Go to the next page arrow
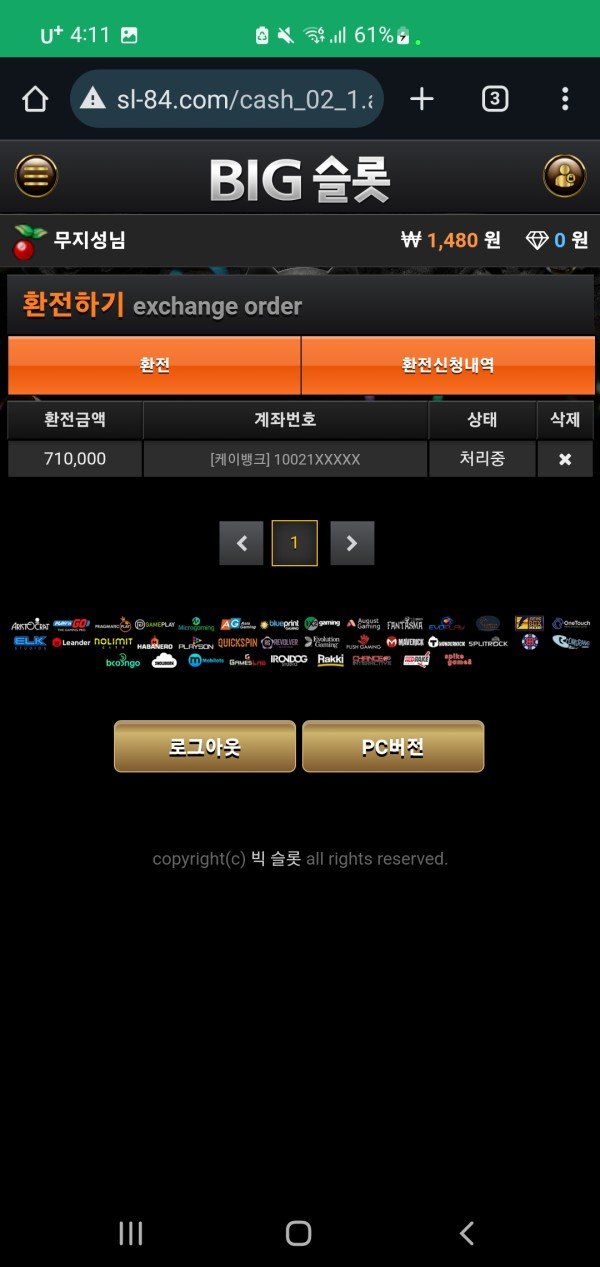The width and height of the screenshot is (600, 1267). tap(352, 543)
